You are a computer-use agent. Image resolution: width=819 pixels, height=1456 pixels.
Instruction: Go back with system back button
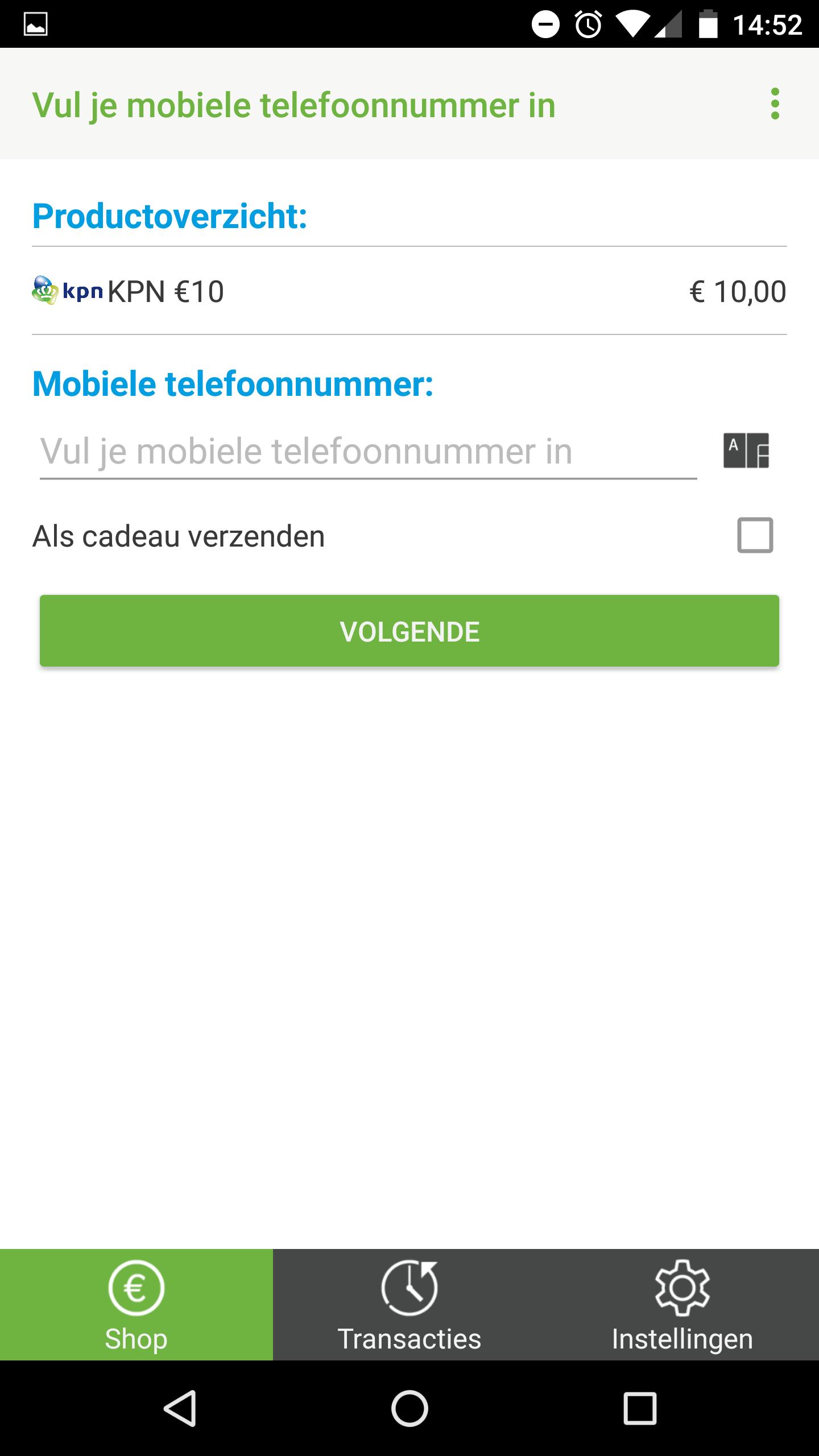[x=180, y=1408]
